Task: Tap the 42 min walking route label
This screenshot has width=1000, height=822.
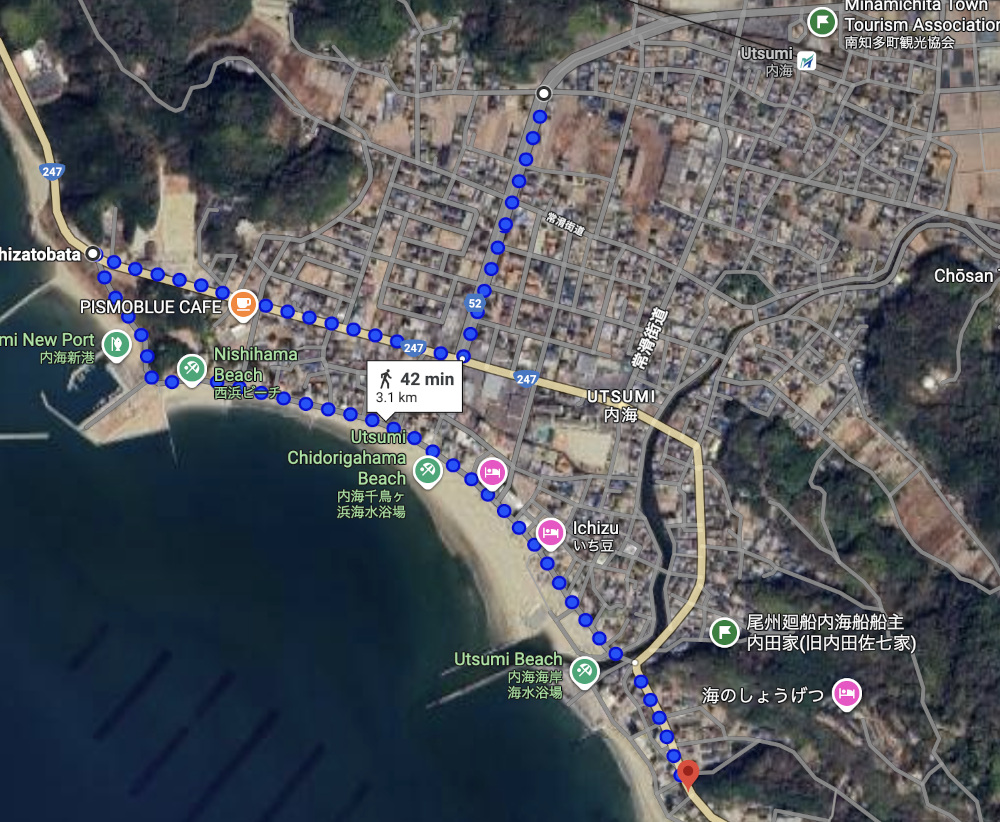Action: click(414, 386)
